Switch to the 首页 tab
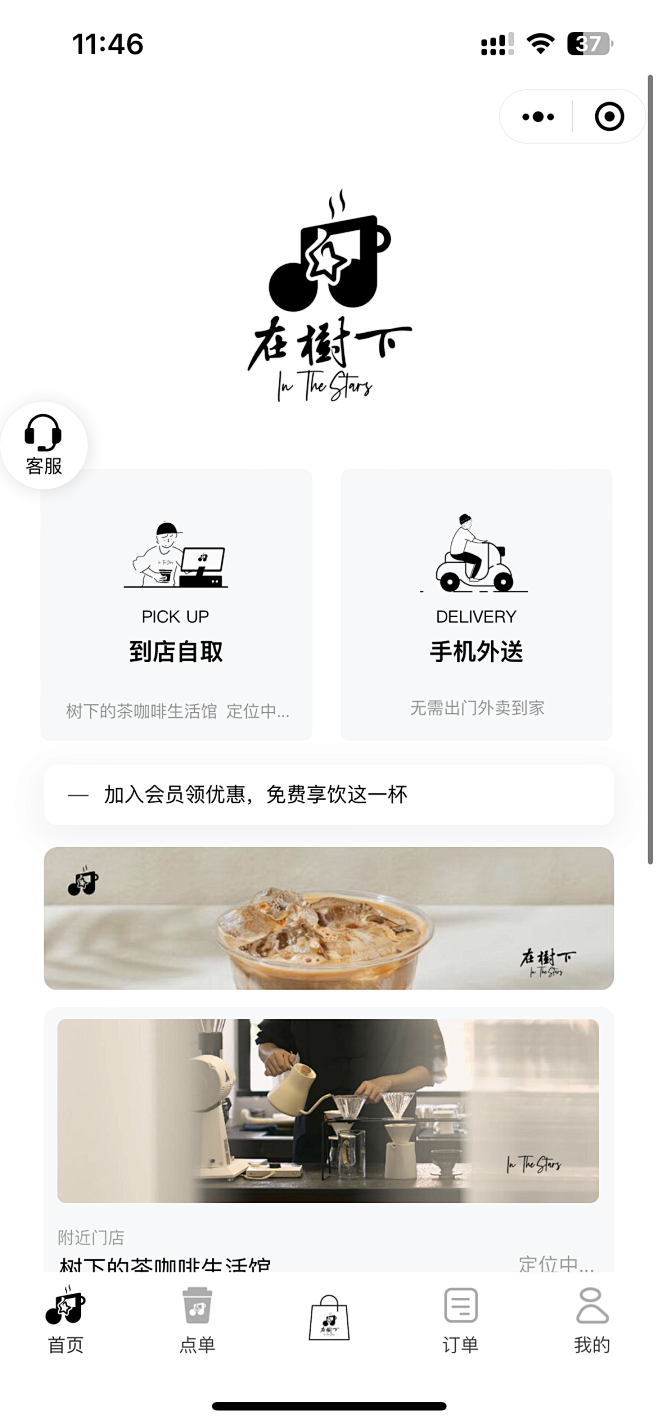The width and height of the screenshot is (658, 1424). point(66,1320)
